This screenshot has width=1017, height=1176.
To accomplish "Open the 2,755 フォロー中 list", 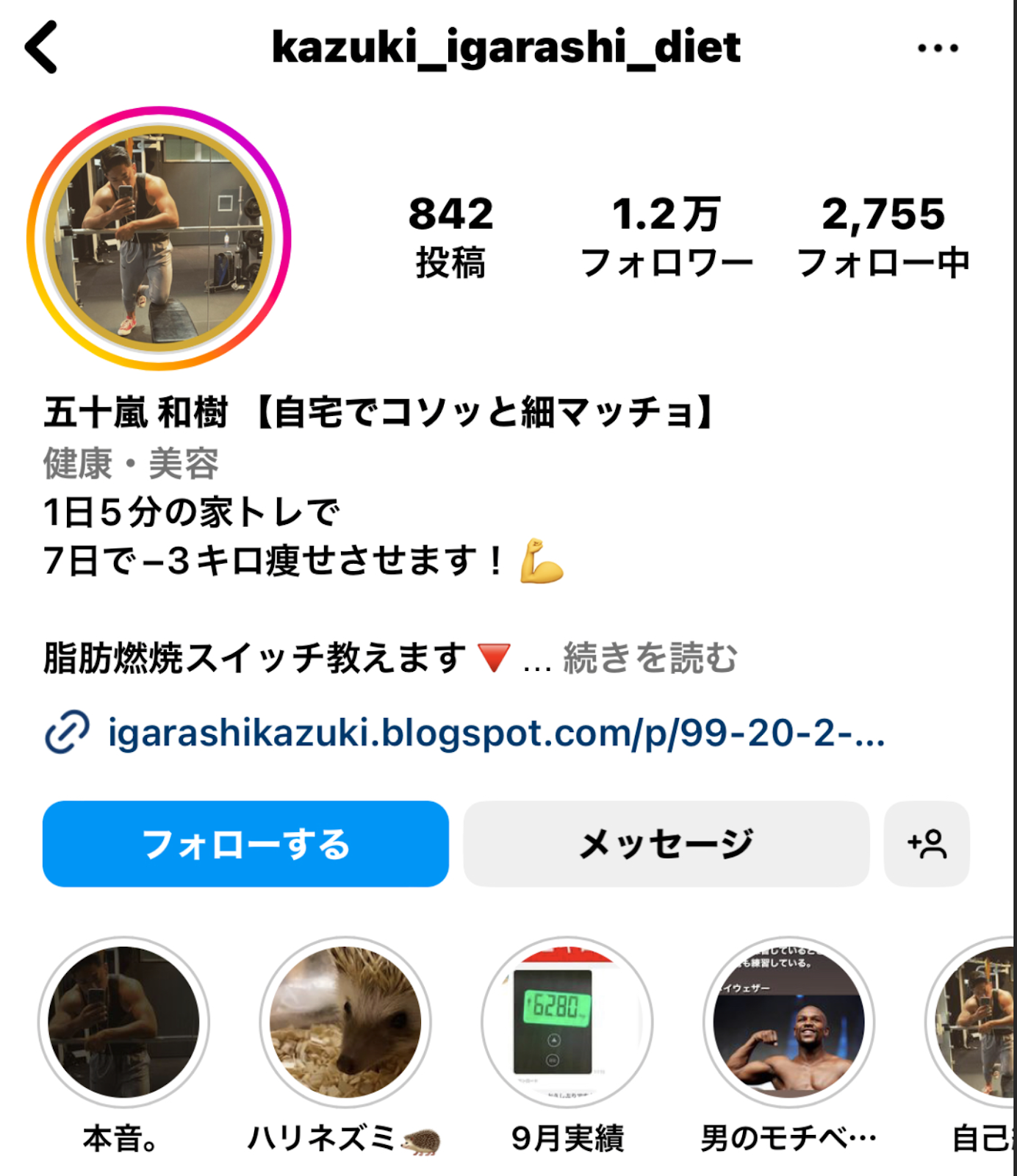I will (x=883, y=237).
